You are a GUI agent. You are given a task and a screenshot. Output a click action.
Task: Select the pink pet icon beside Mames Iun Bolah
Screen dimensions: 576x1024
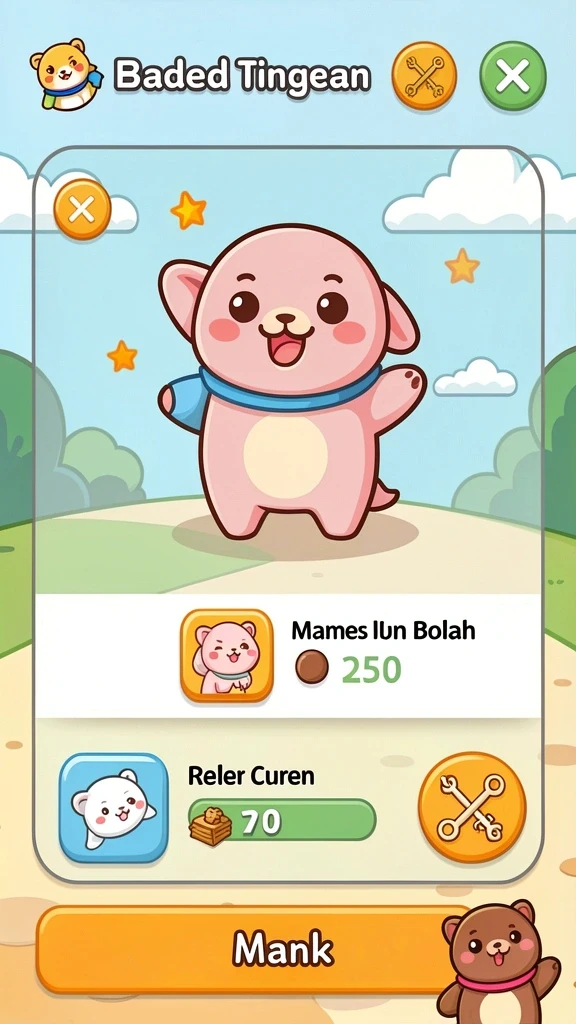(x=227, y=656)
